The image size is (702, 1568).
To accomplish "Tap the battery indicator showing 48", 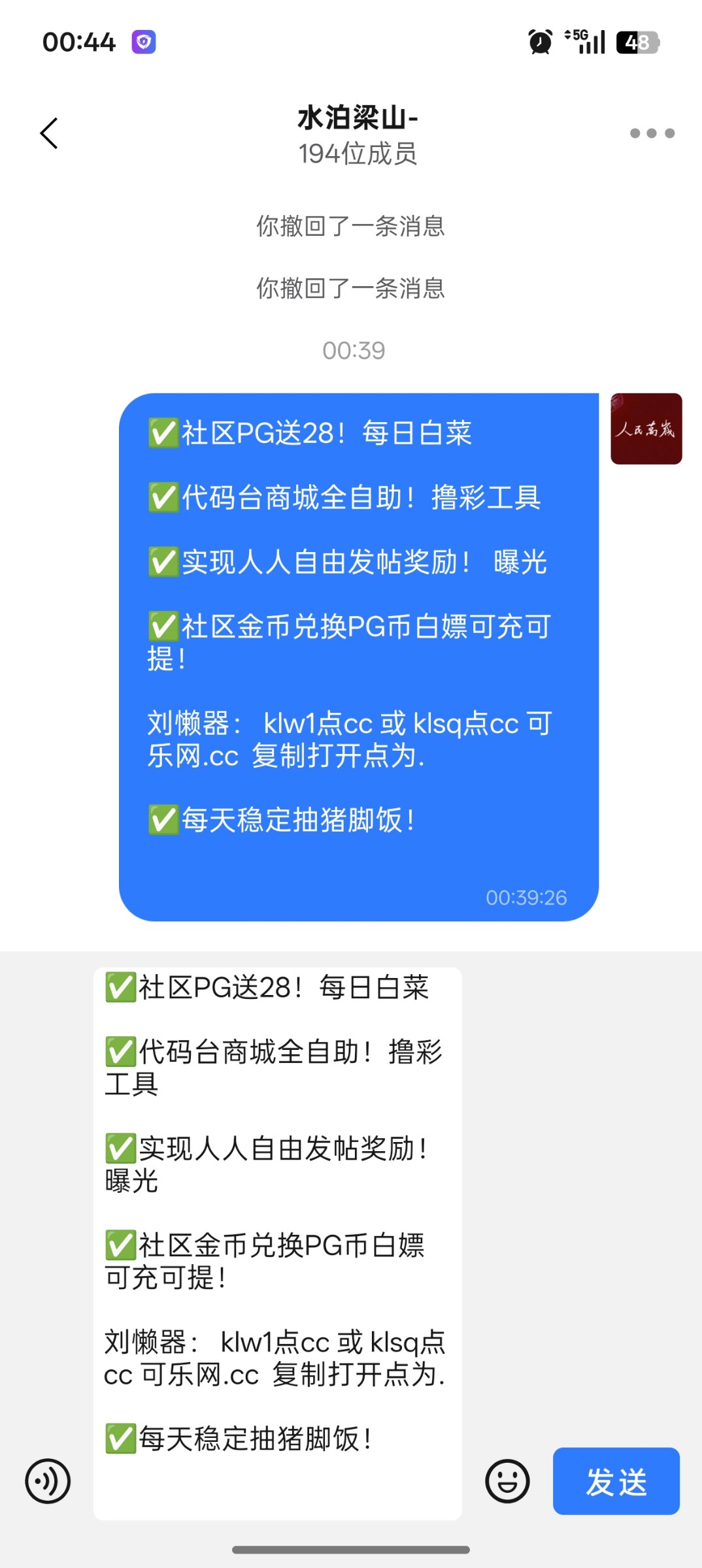I will pos(637,41).
